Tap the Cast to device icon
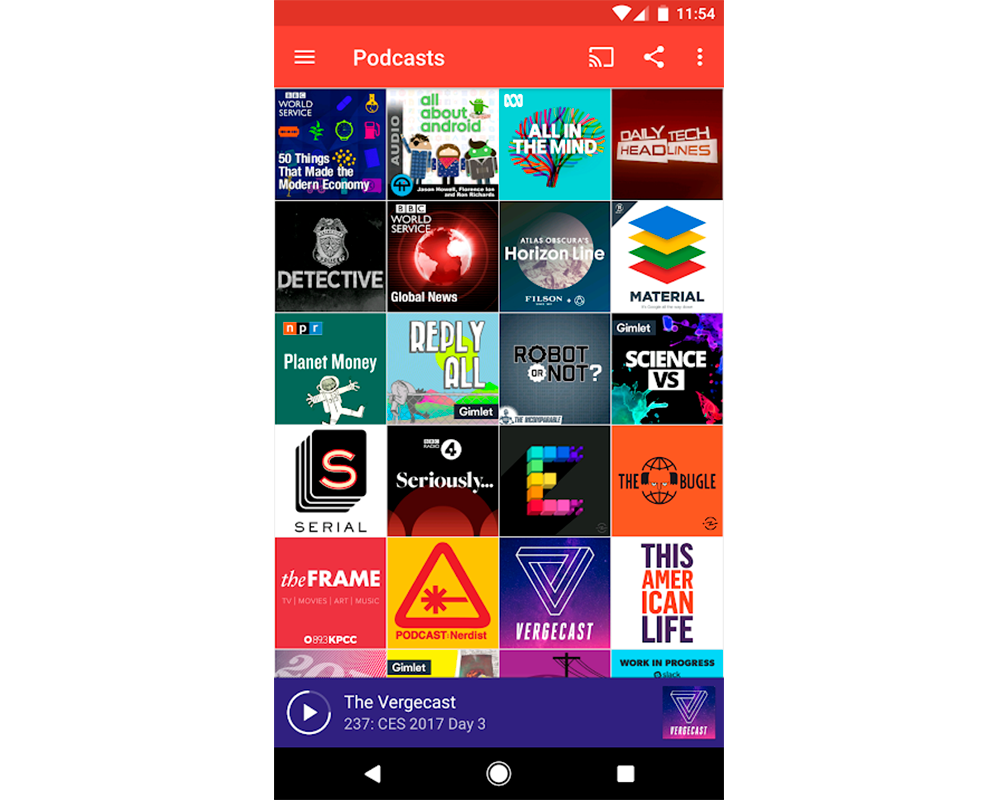 pyautogui.click(x=601, y=57)
